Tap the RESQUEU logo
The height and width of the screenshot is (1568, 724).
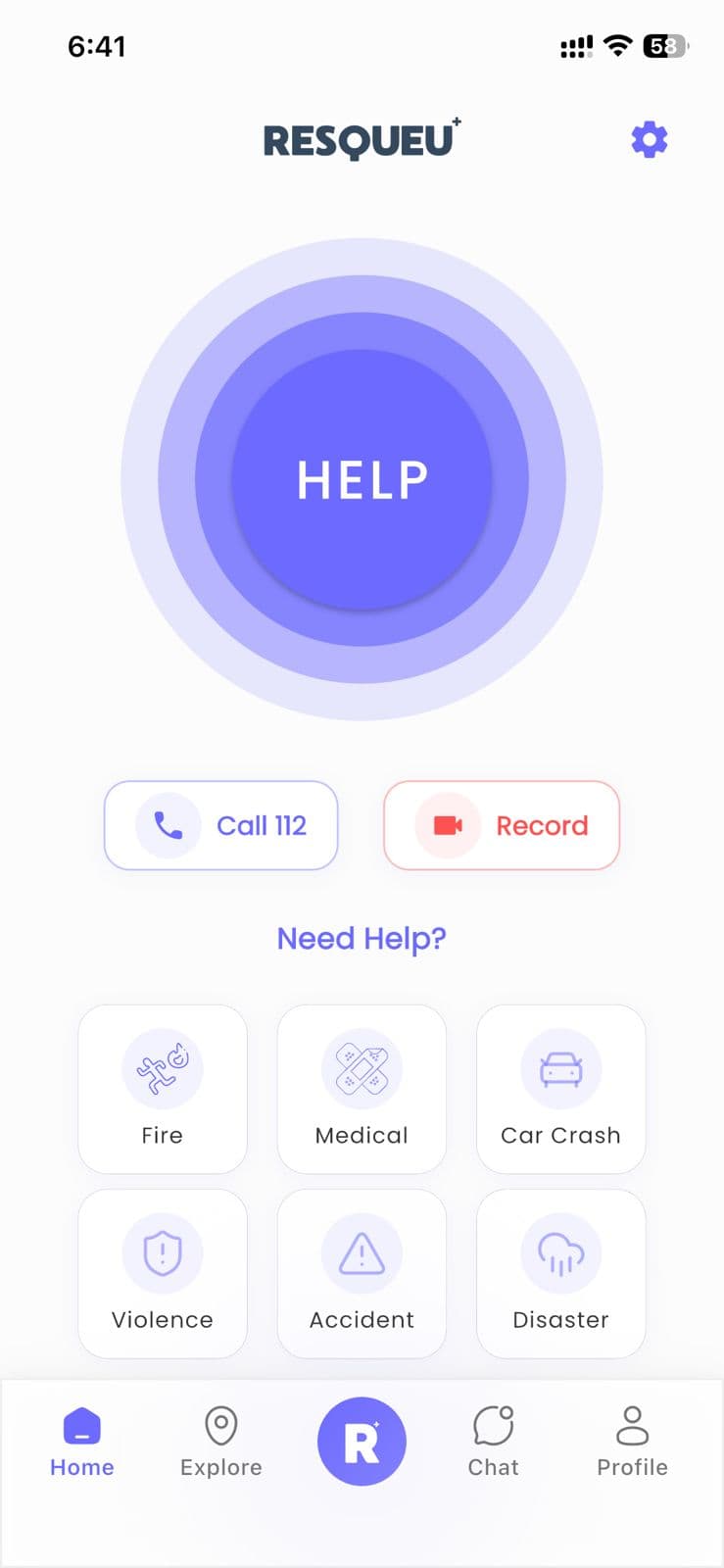[x=362, y=138]
